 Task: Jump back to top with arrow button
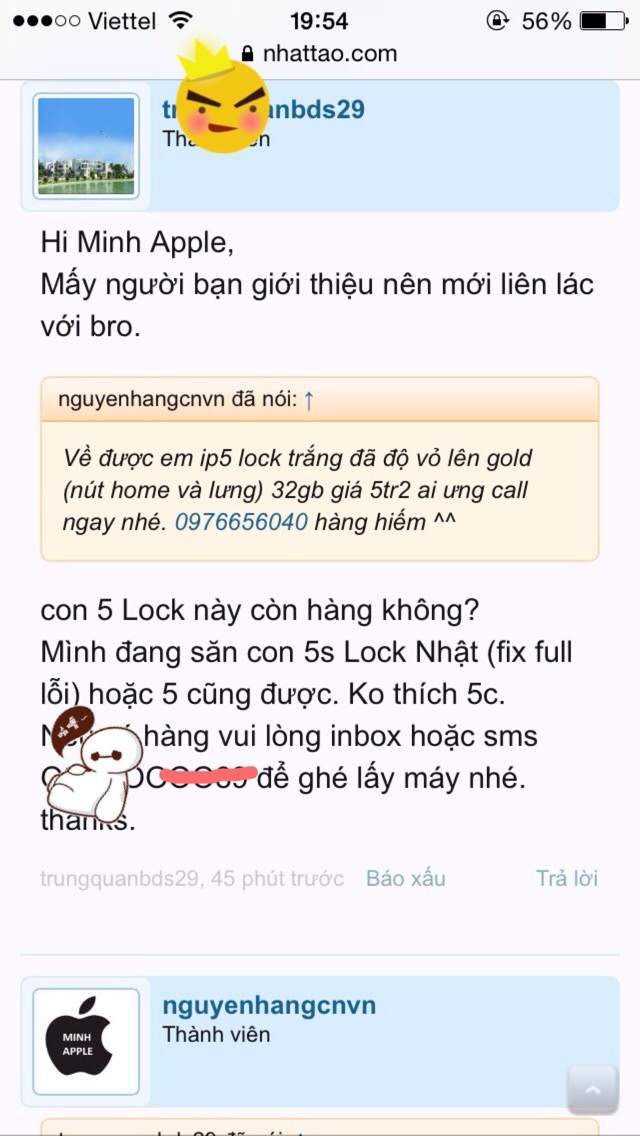pos(593,1089)
